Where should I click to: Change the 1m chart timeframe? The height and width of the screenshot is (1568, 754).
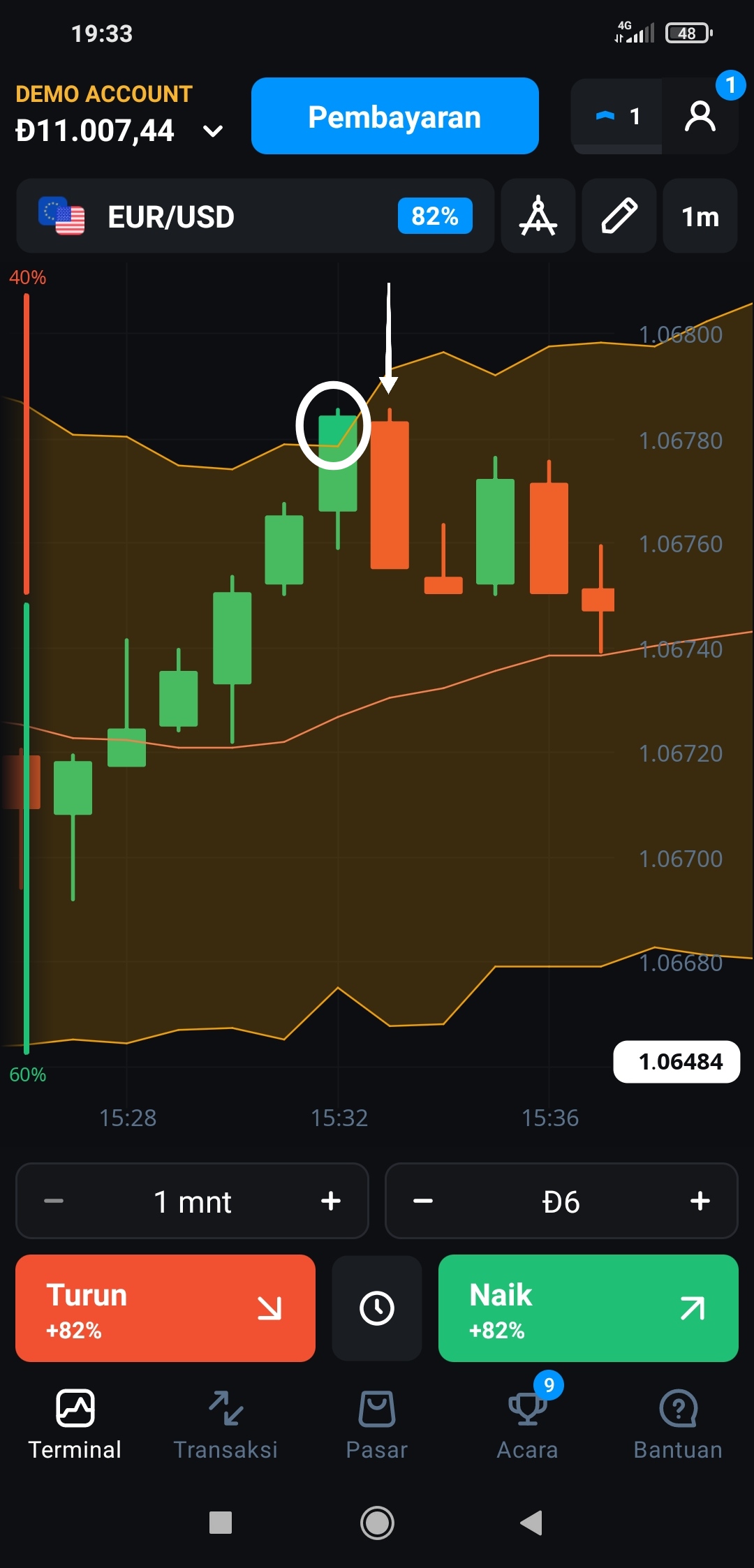coord(700,216)
